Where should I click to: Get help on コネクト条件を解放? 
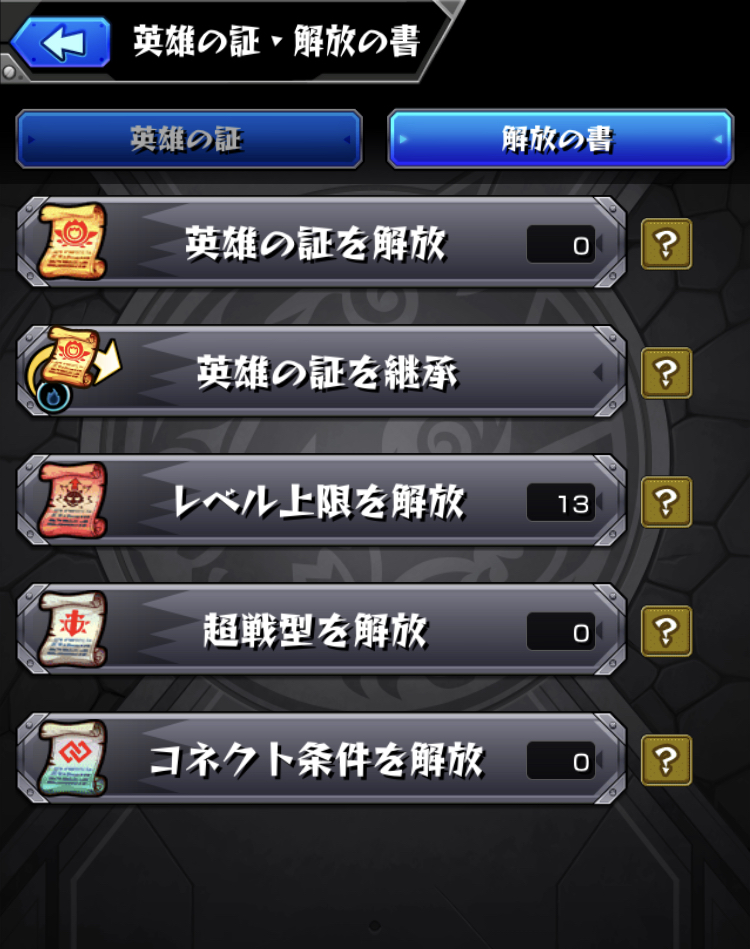[x=666, y=761]
